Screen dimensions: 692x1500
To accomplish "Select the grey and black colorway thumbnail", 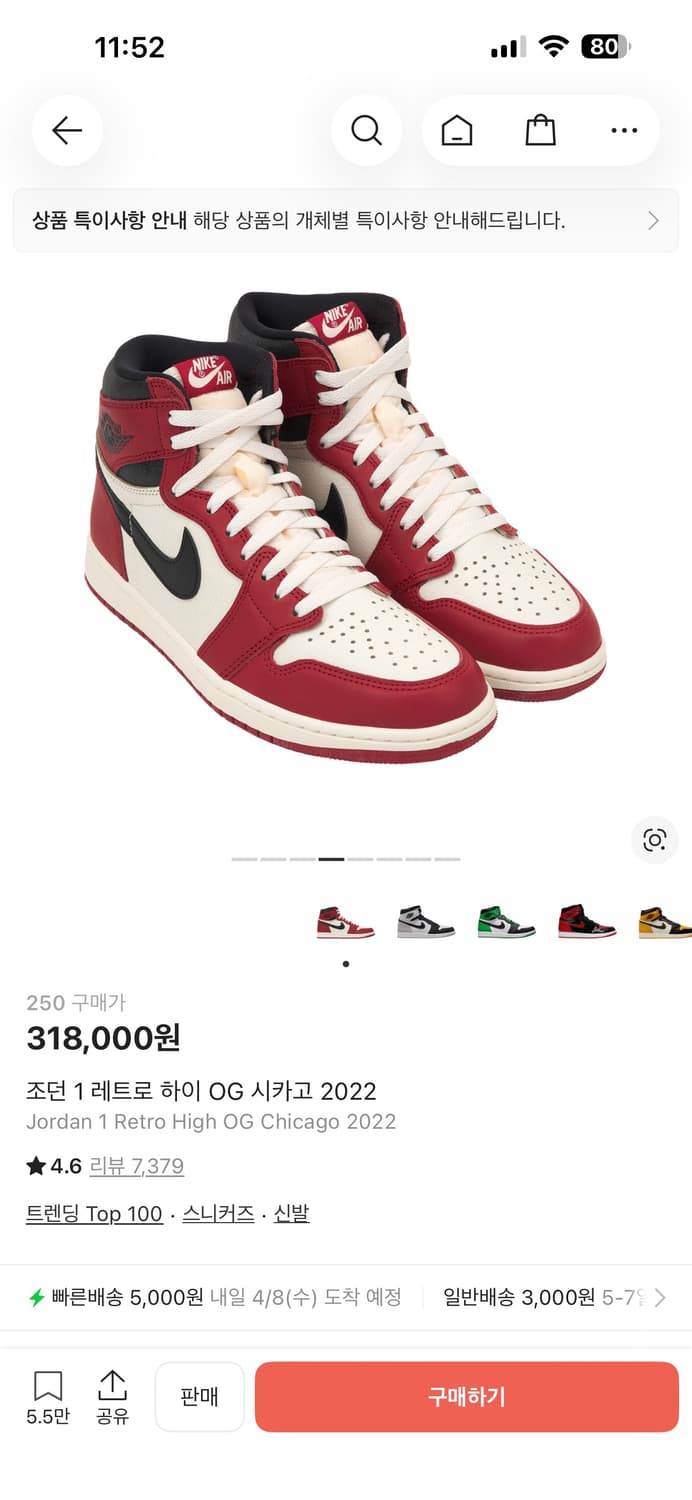I will [x=425, y=921].
